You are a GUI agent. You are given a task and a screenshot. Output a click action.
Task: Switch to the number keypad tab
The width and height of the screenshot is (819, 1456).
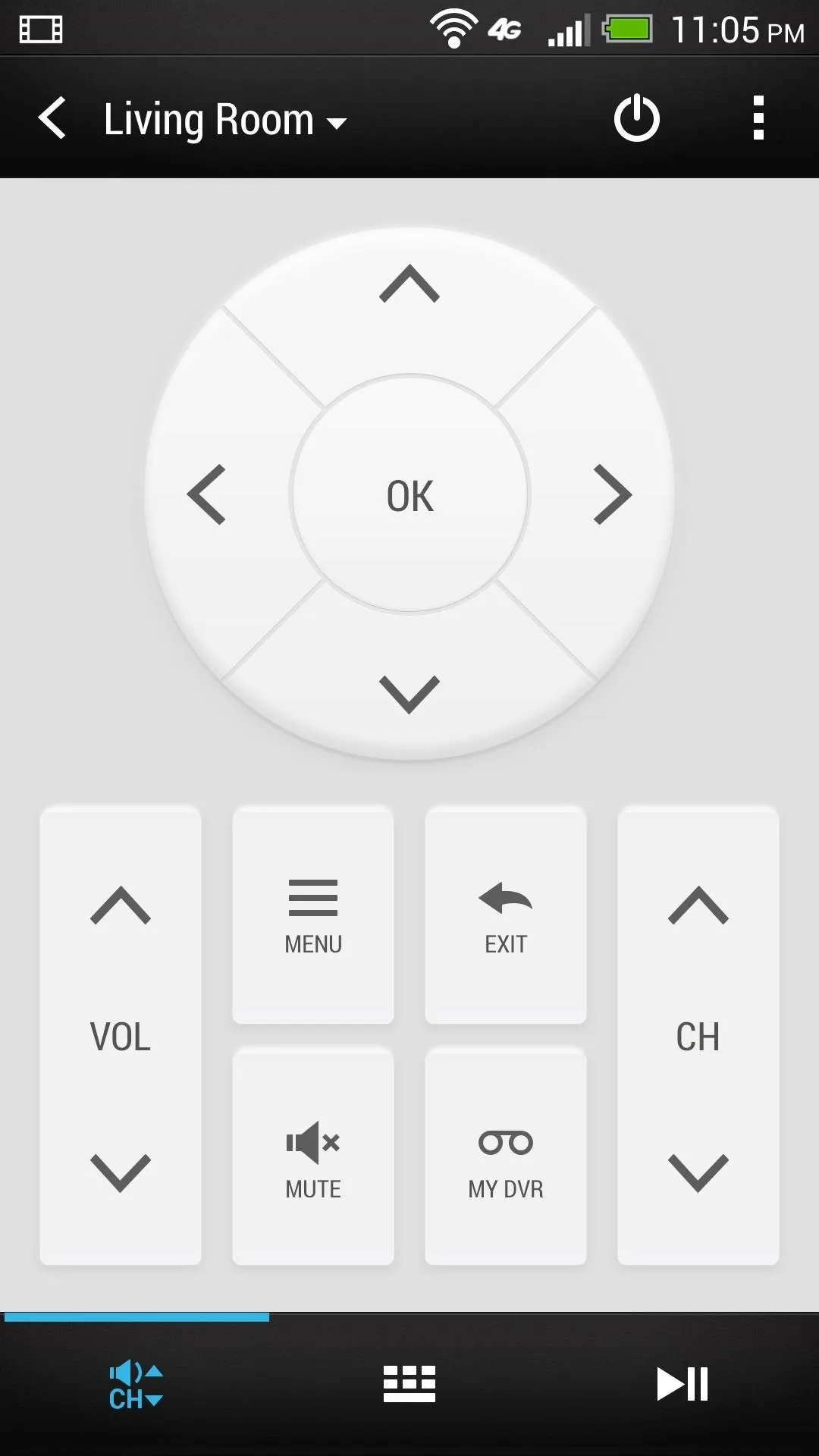click(409, 1384)
